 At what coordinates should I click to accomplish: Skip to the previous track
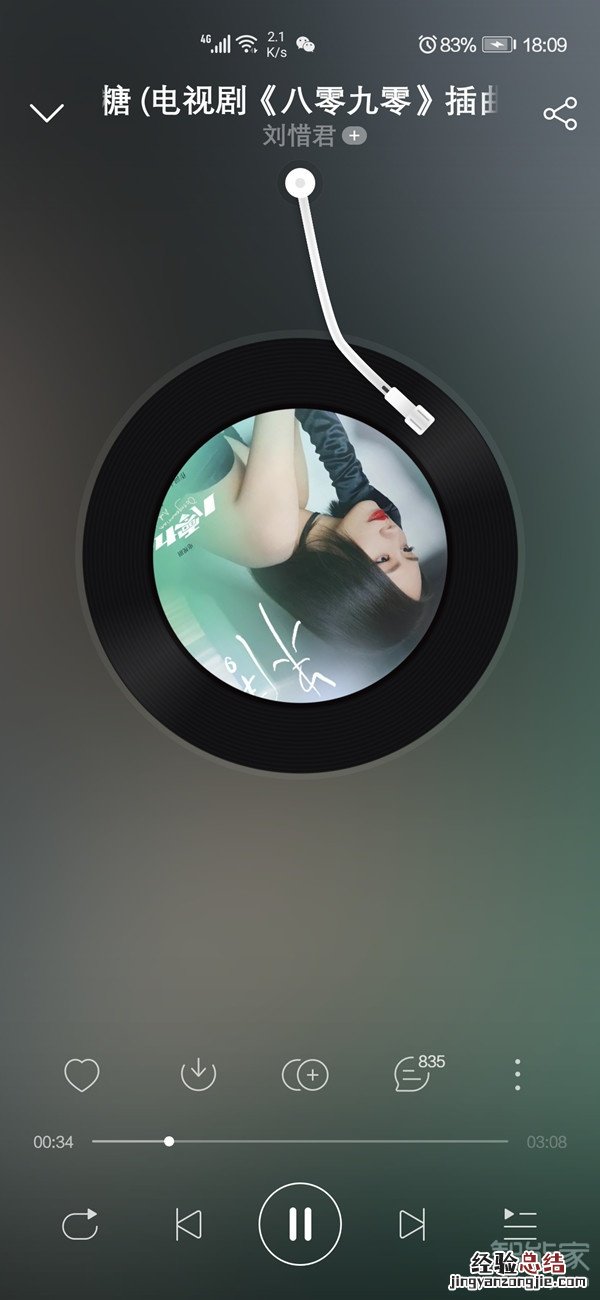pyautogui.click(x=188, y=1224)
